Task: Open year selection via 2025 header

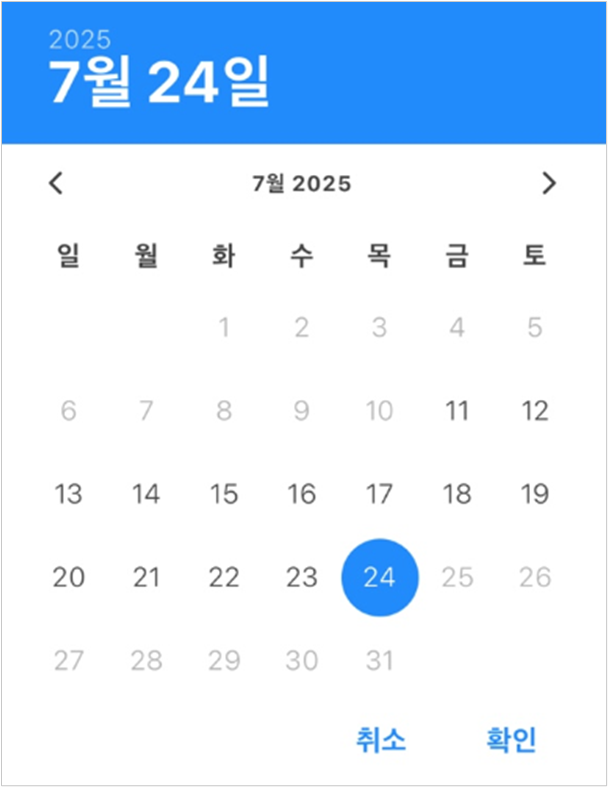Action: coord(80,40)
